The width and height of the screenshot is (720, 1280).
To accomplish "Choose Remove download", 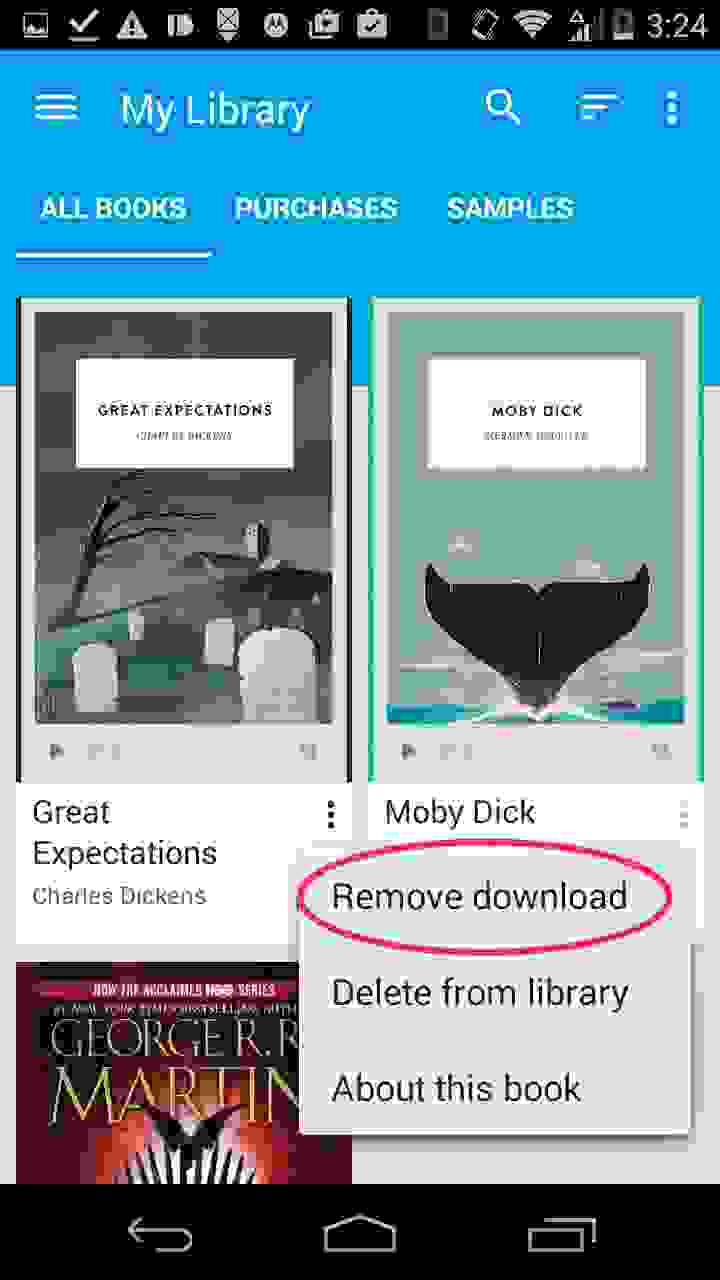I will (480, 896).
